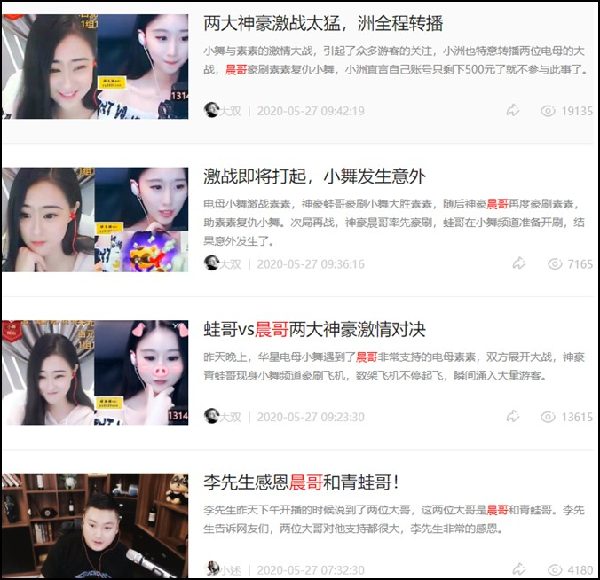This screenshot has height=580, width=600.
Task: Open thumbnail of 两大神豪激战太猛 article
Action: (x=95, y=65)
